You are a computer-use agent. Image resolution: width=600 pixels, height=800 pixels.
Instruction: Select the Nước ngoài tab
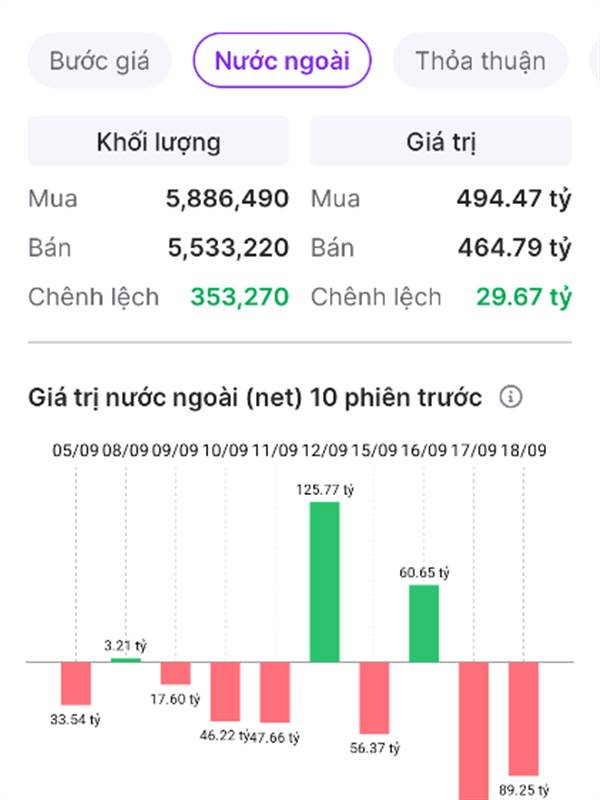coord(282,61)
